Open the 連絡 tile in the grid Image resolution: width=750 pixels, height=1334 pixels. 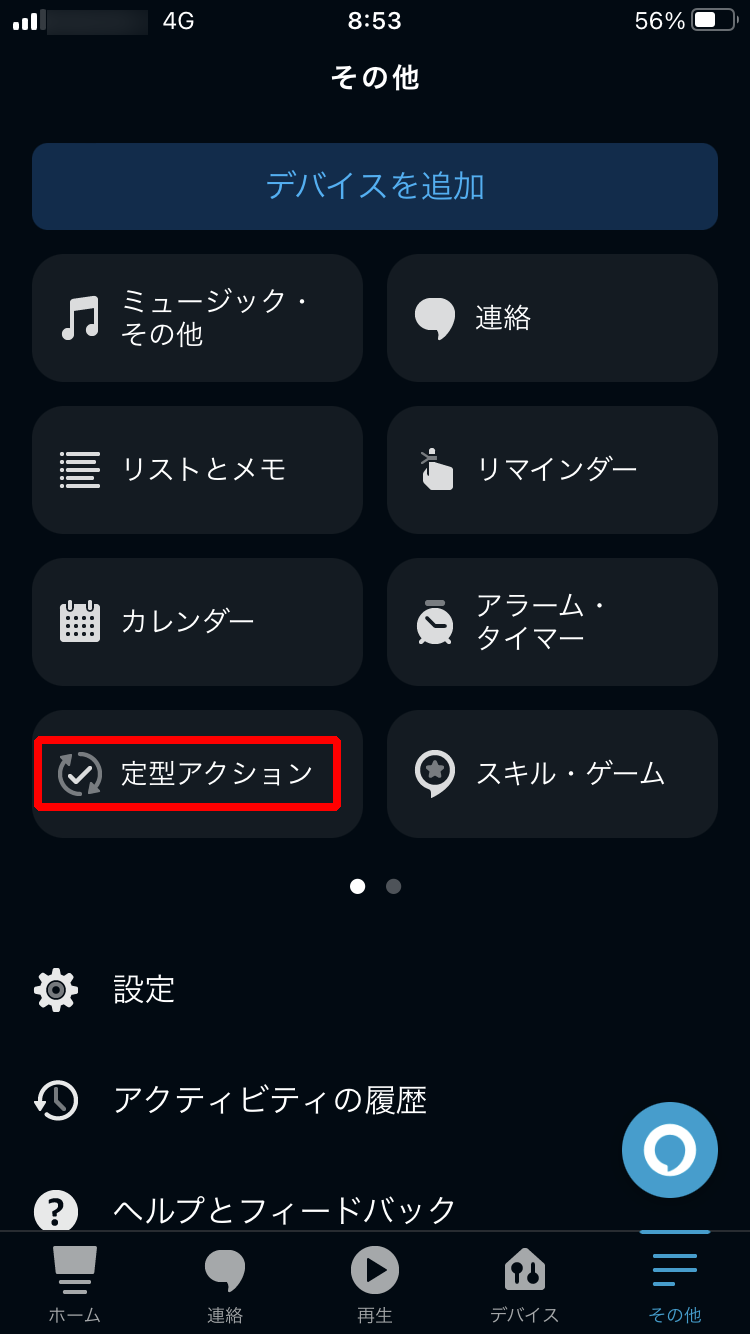[552, 318]
